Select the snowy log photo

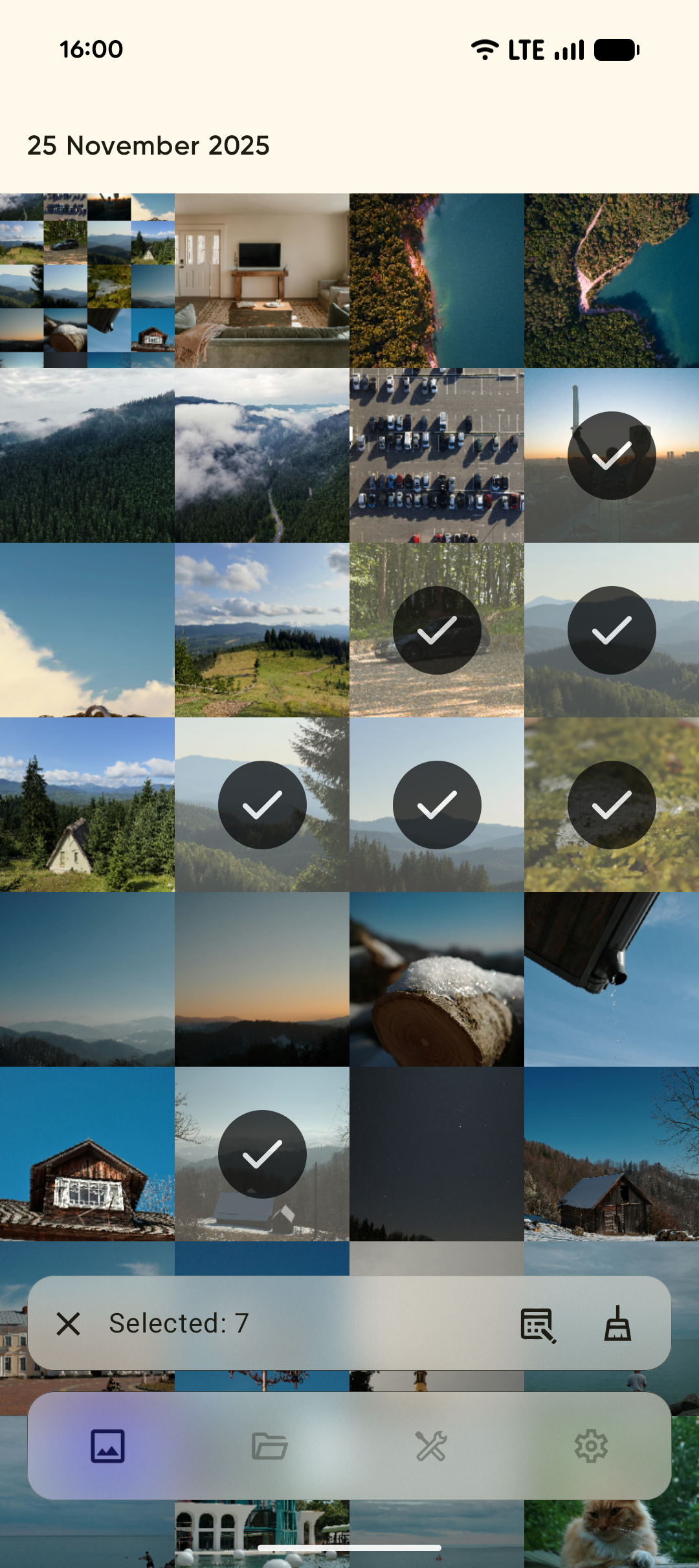tap(437, 979)
